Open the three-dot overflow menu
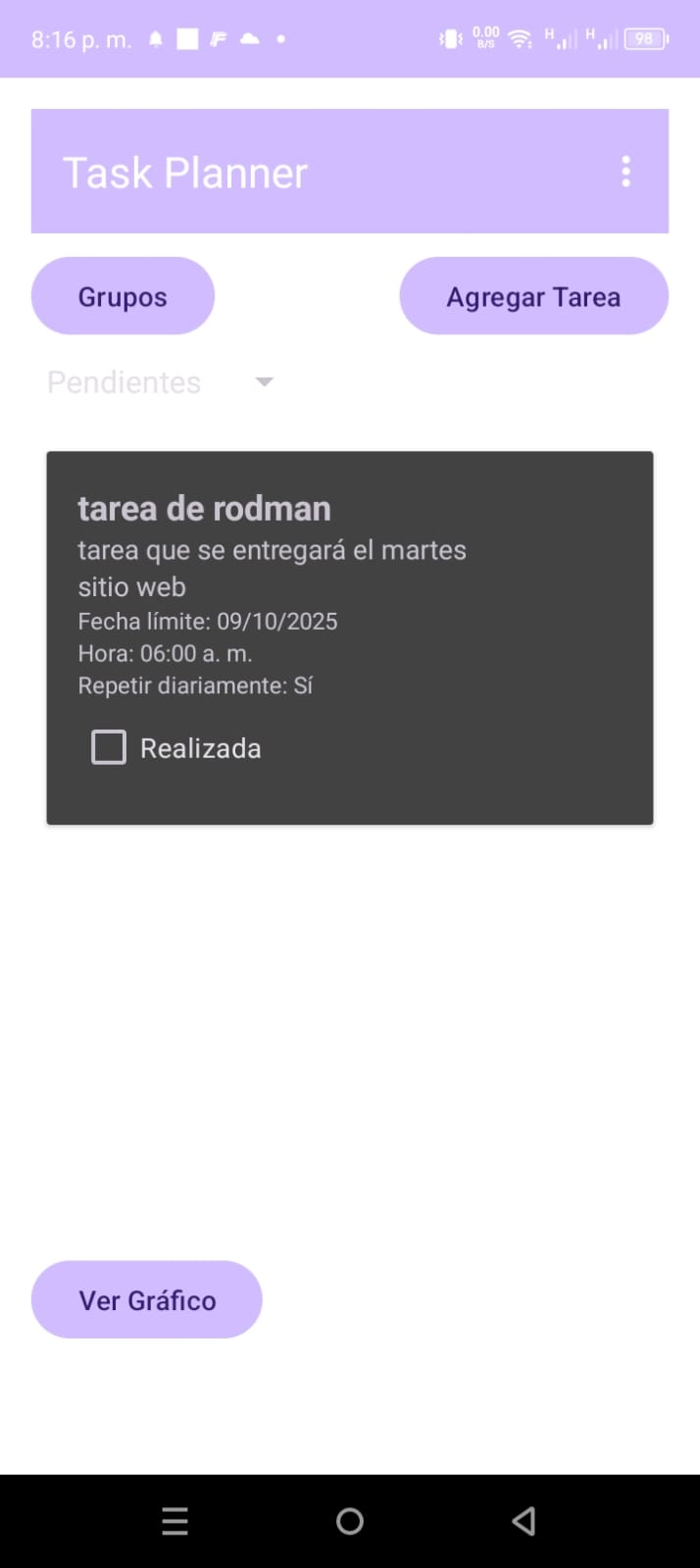The image size is (700, 1568). 625,172
